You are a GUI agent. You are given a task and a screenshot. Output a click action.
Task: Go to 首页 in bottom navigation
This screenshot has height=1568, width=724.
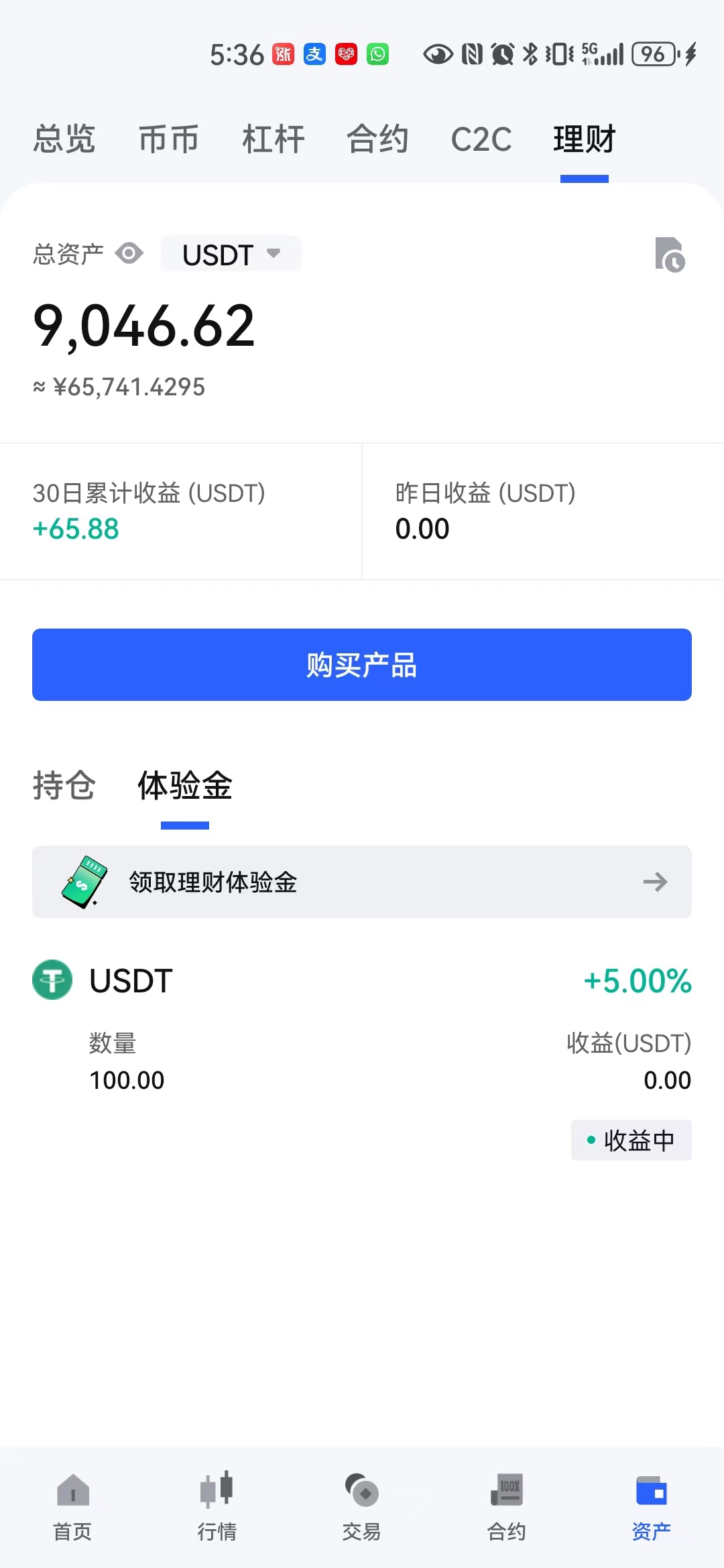pyautogui.click(x=72, y=1506)
